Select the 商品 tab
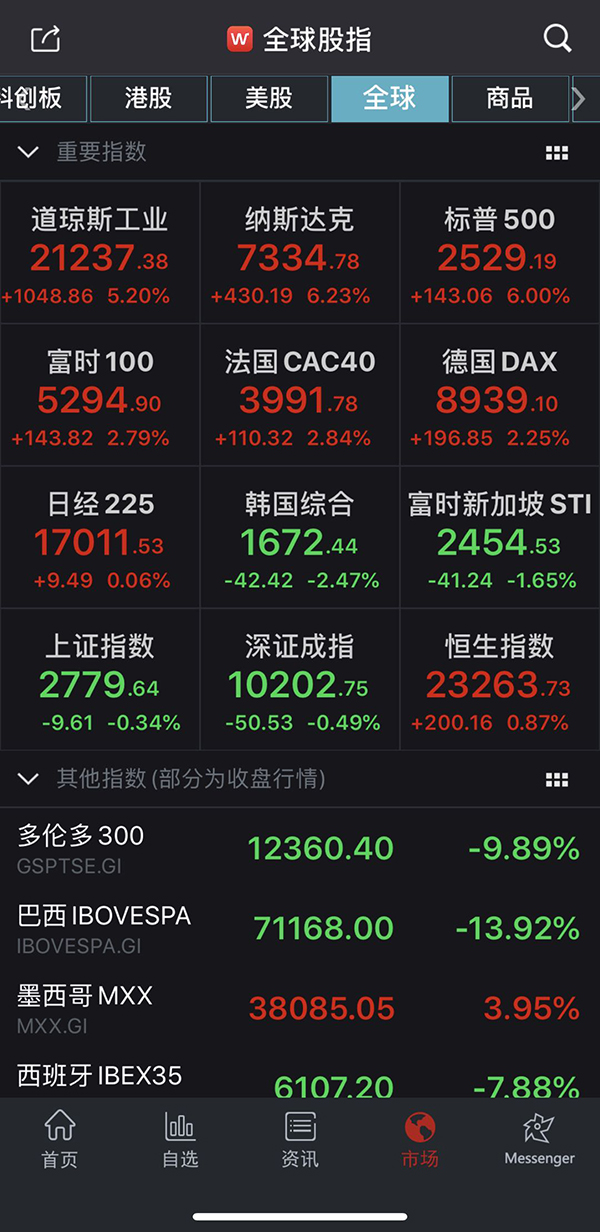This screenshot has width=600, height=1232. (509, 98)
